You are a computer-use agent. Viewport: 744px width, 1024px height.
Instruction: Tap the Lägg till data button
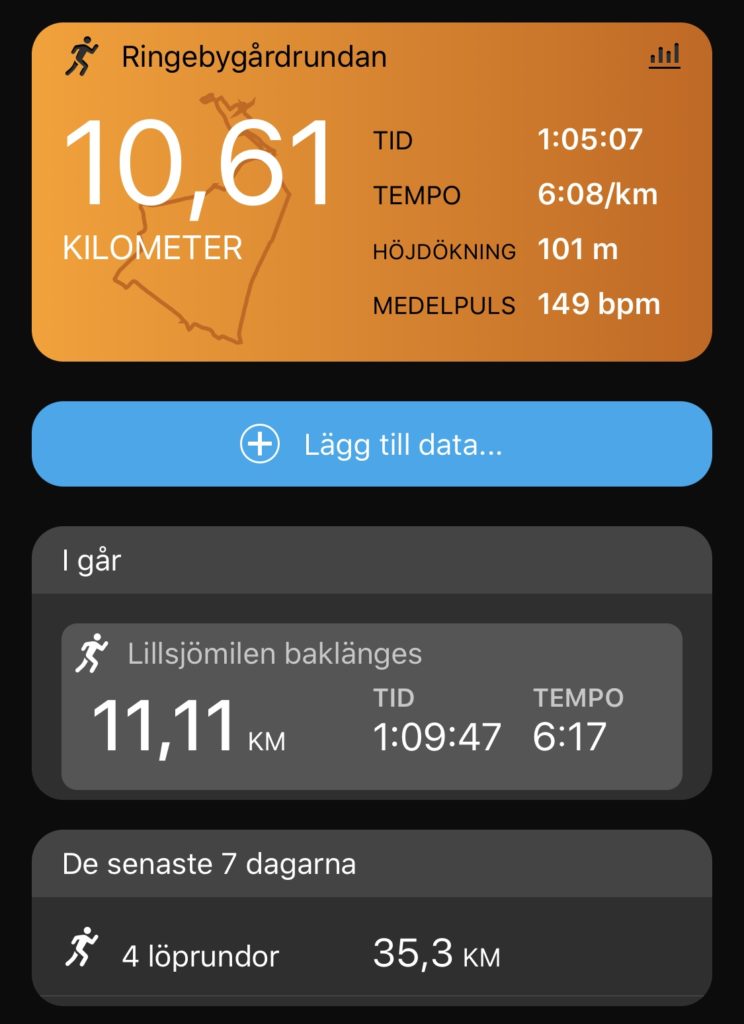coord(372,444)
